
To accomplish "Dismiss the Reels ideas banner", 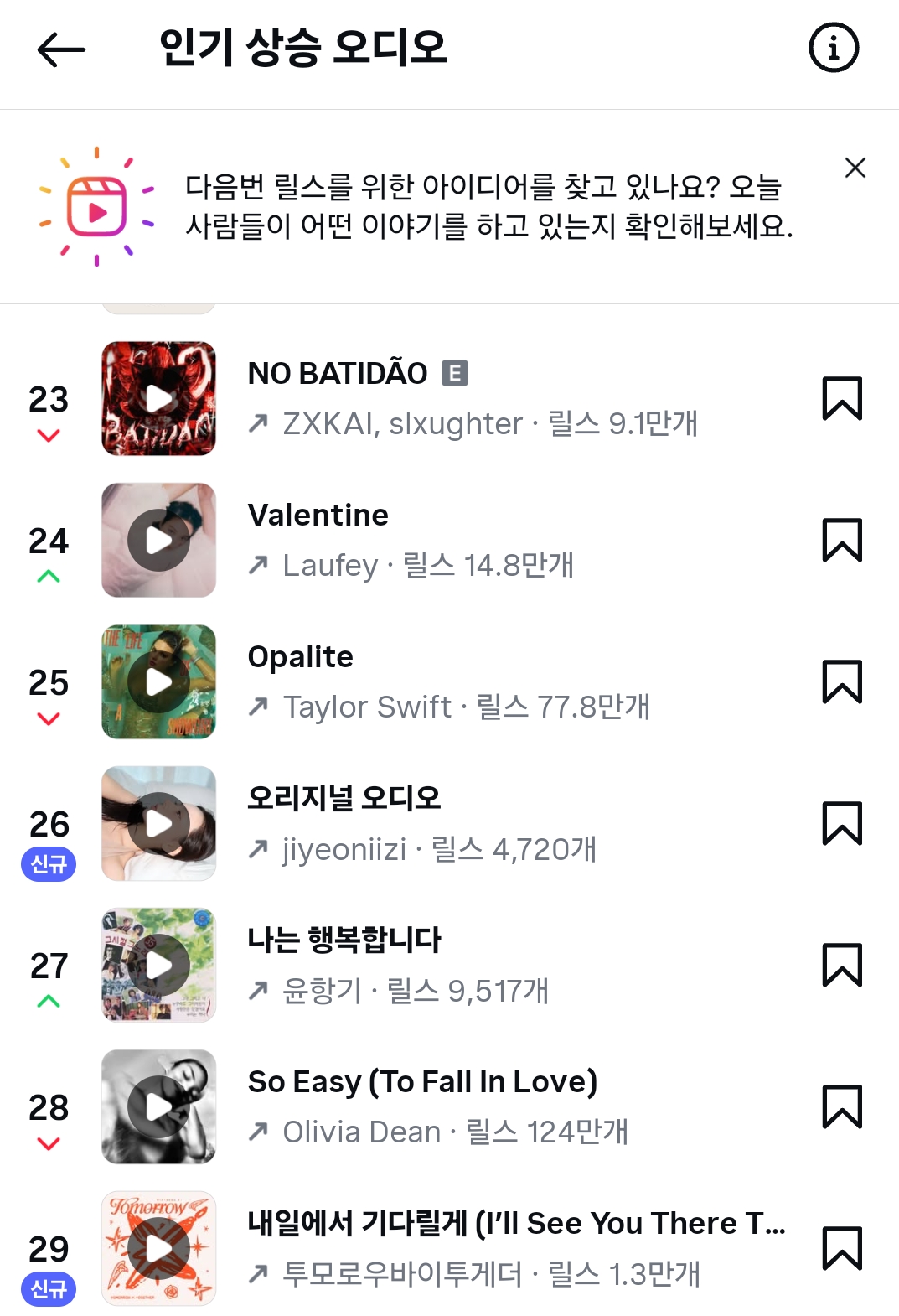I will click(x=855, y=168).
